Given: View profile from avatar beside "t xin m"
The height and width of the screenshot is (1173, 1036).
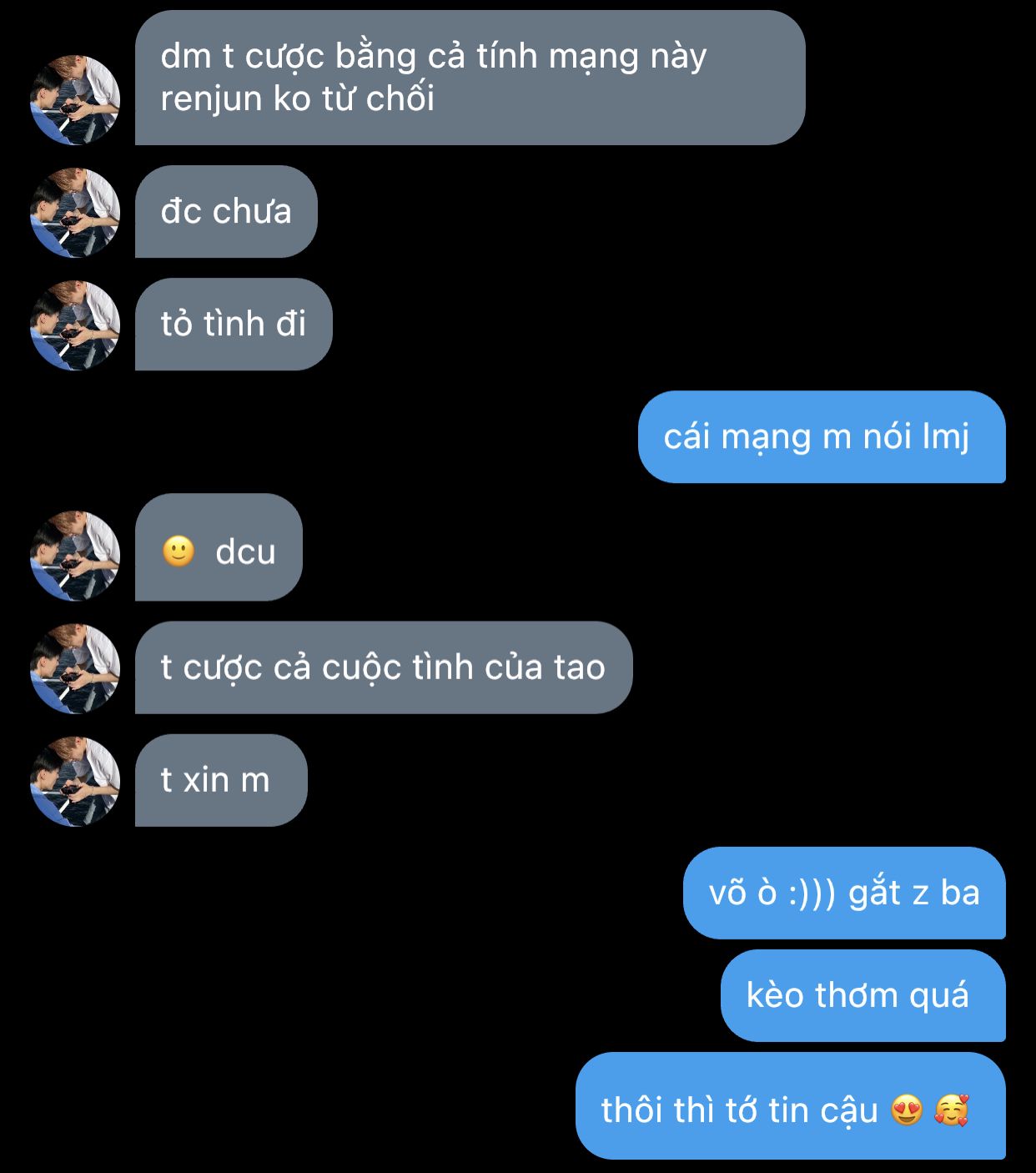Looking at the screenshot, I should pyautogui.click(x=75, y=782).
